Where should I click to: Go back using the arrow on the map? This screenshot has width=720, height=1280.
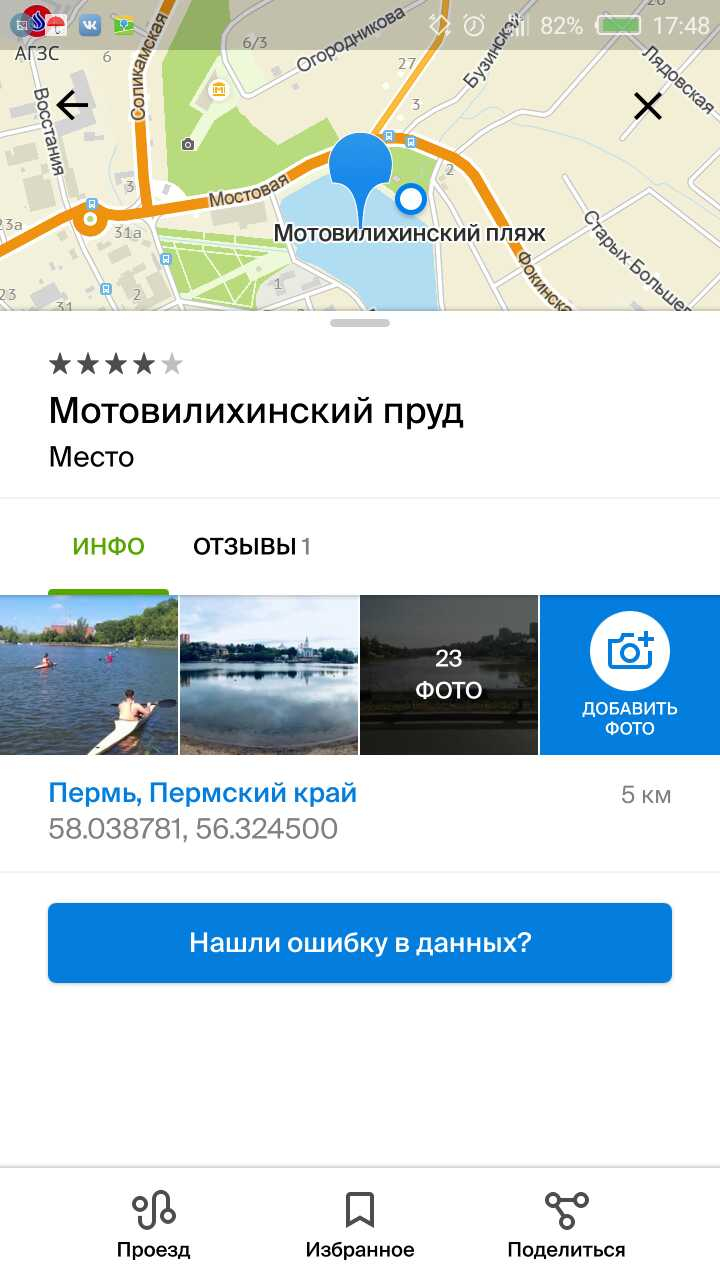pyautogui.click(x=72, y=105)
